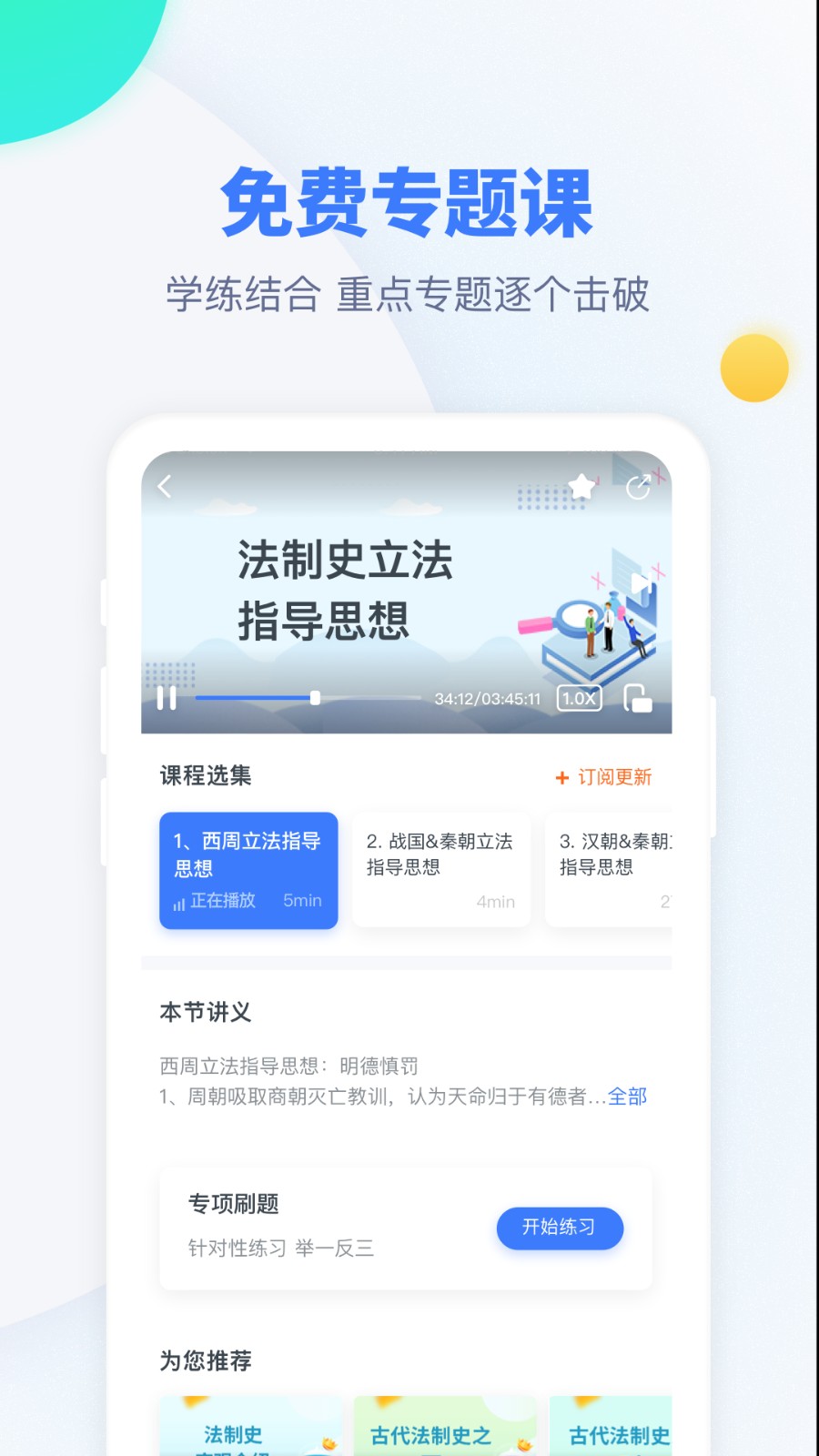Click the back arrow on the video player
Viewport: 819px width, 1456px height.
(x=165, y=486)
